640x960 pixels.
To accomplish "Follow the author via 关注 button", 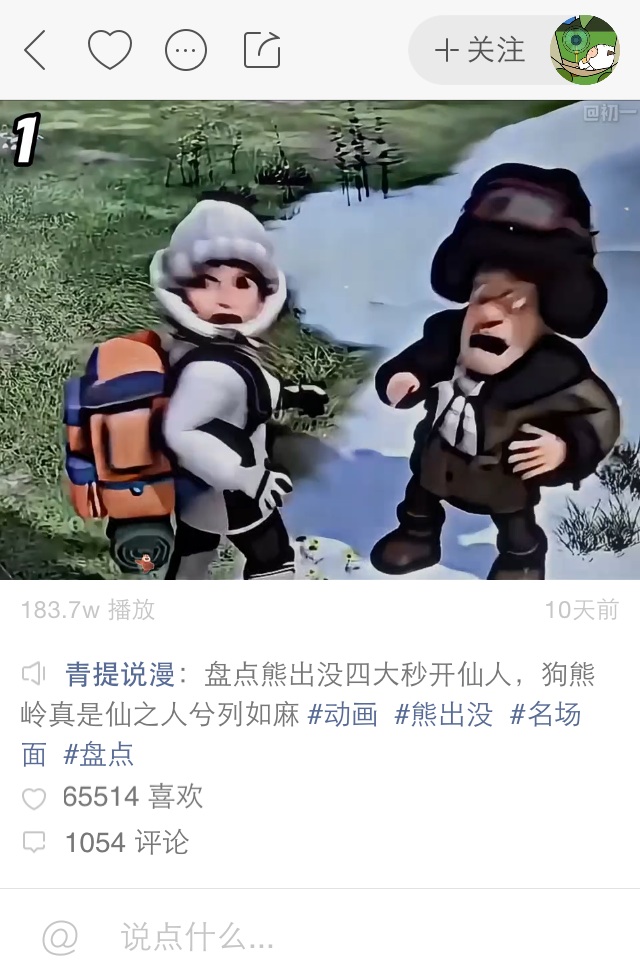I will pyautogui.click(x=481, y=50).
